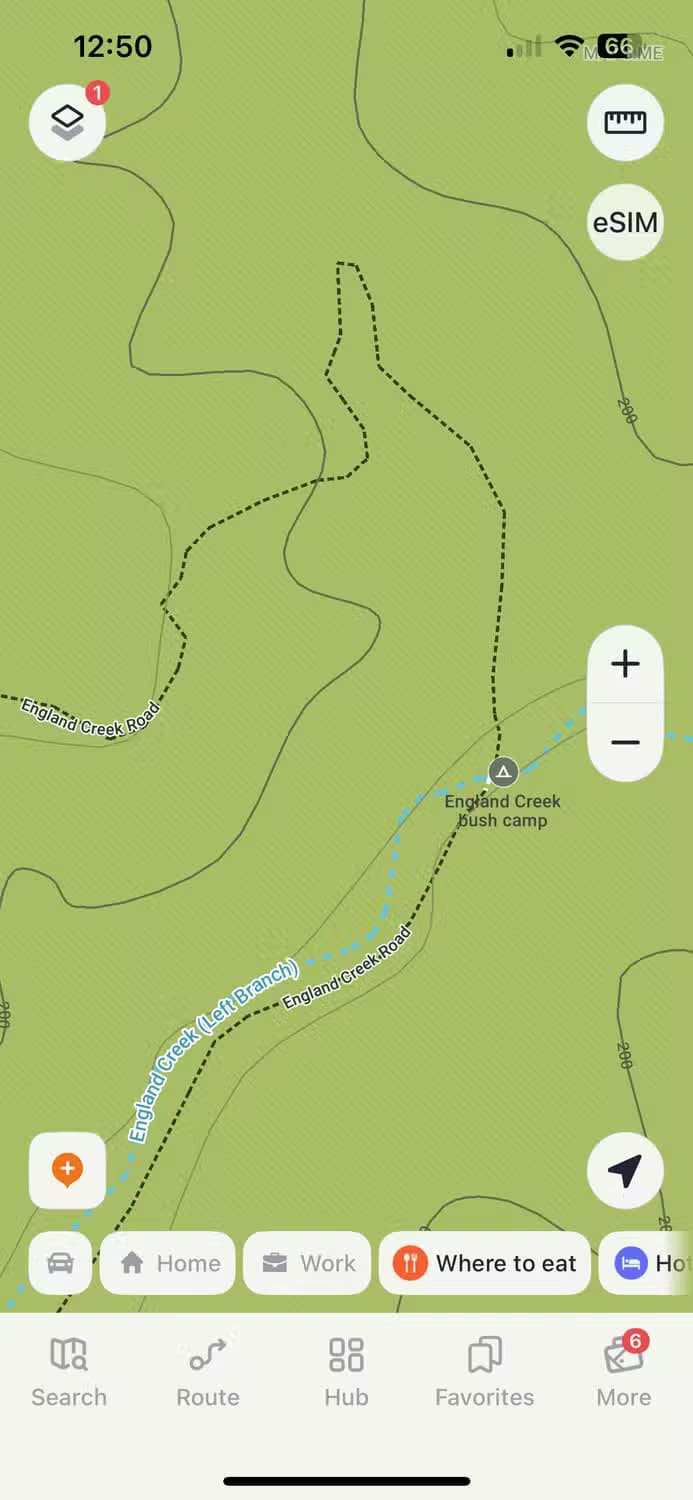The image size is (693, 1500).
Task: Zoom in with the plus button
Action: tap(625, 664)
